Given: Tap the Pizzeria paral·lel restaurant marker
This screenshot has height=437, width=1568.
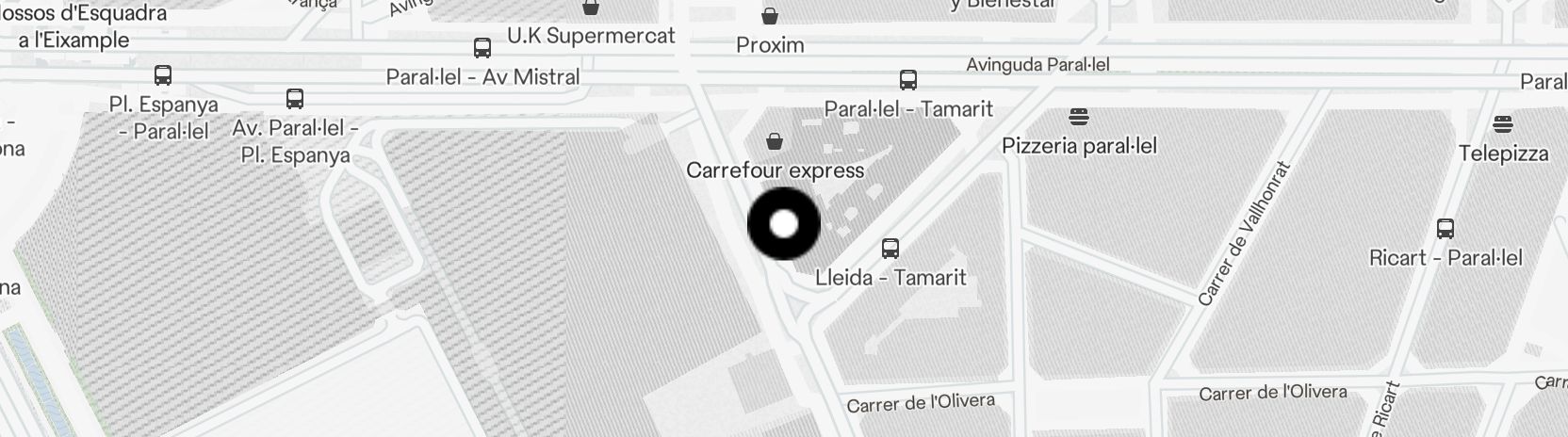Looking at the screenshot, I should coord(1079,117).
